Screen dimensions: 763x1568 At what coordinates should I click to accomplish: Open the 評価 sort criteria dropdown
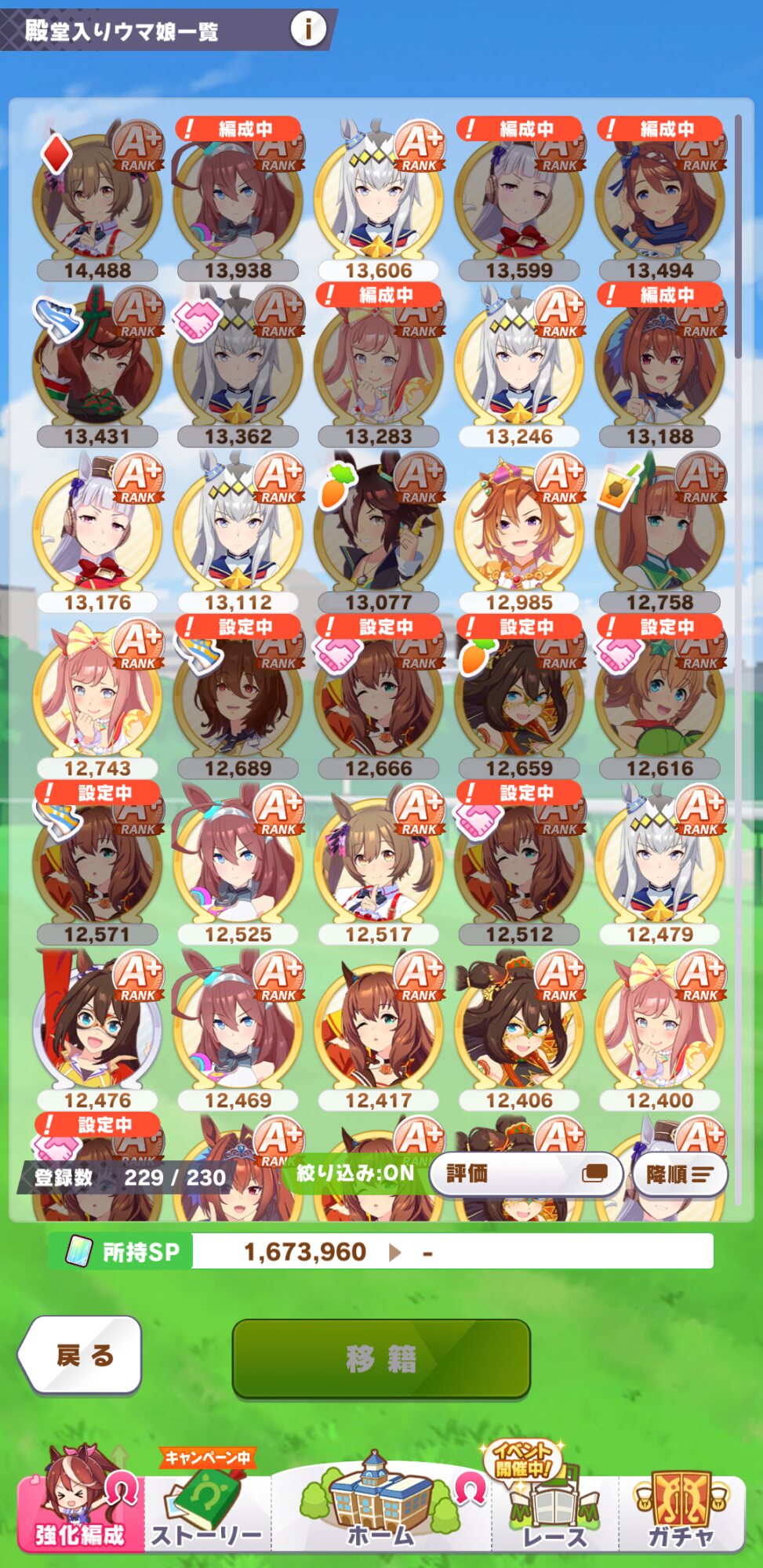(526, 1174)
